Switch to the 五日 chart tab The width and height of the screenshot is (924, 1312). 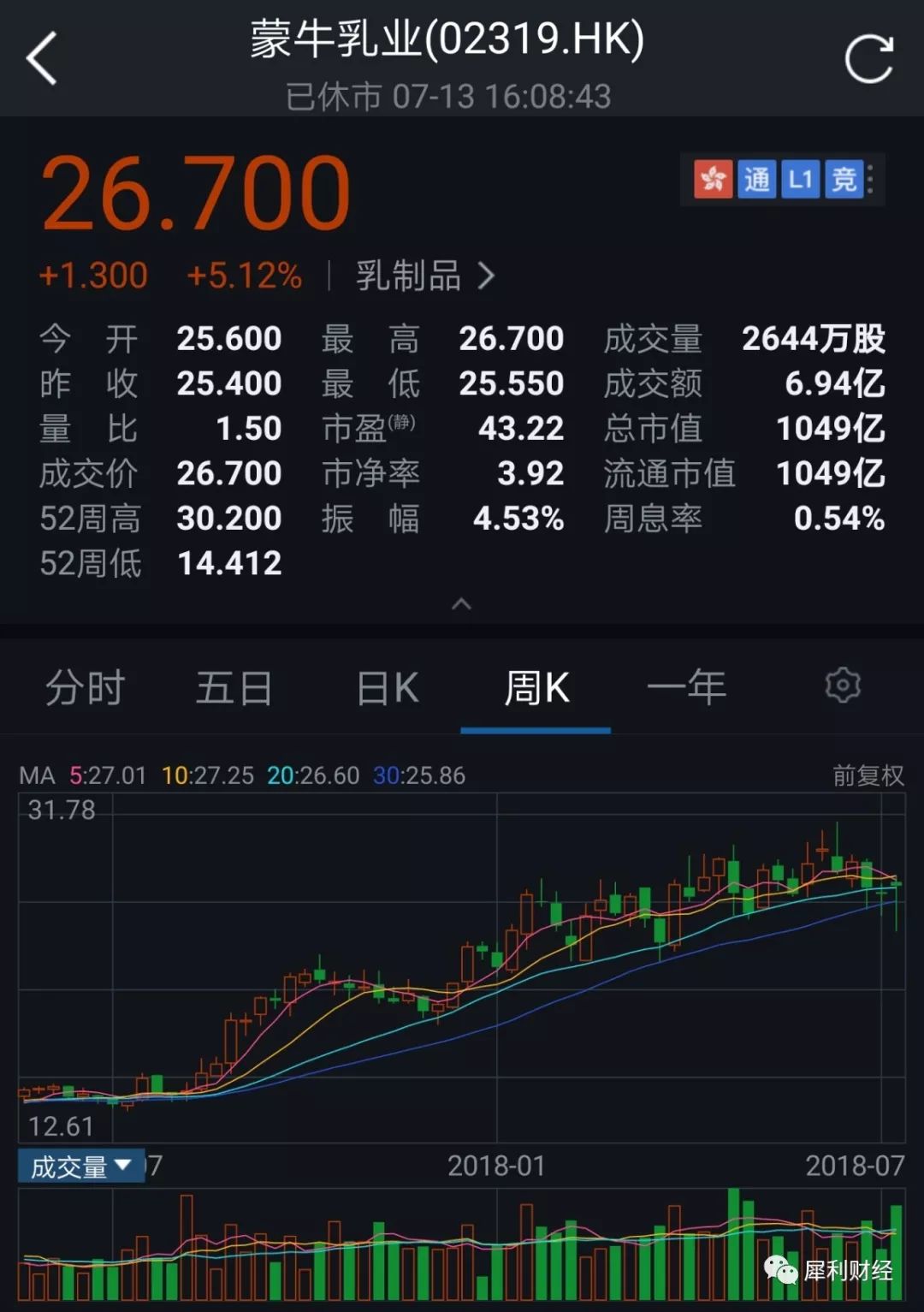pyautogui.click(x=233, y=687)
